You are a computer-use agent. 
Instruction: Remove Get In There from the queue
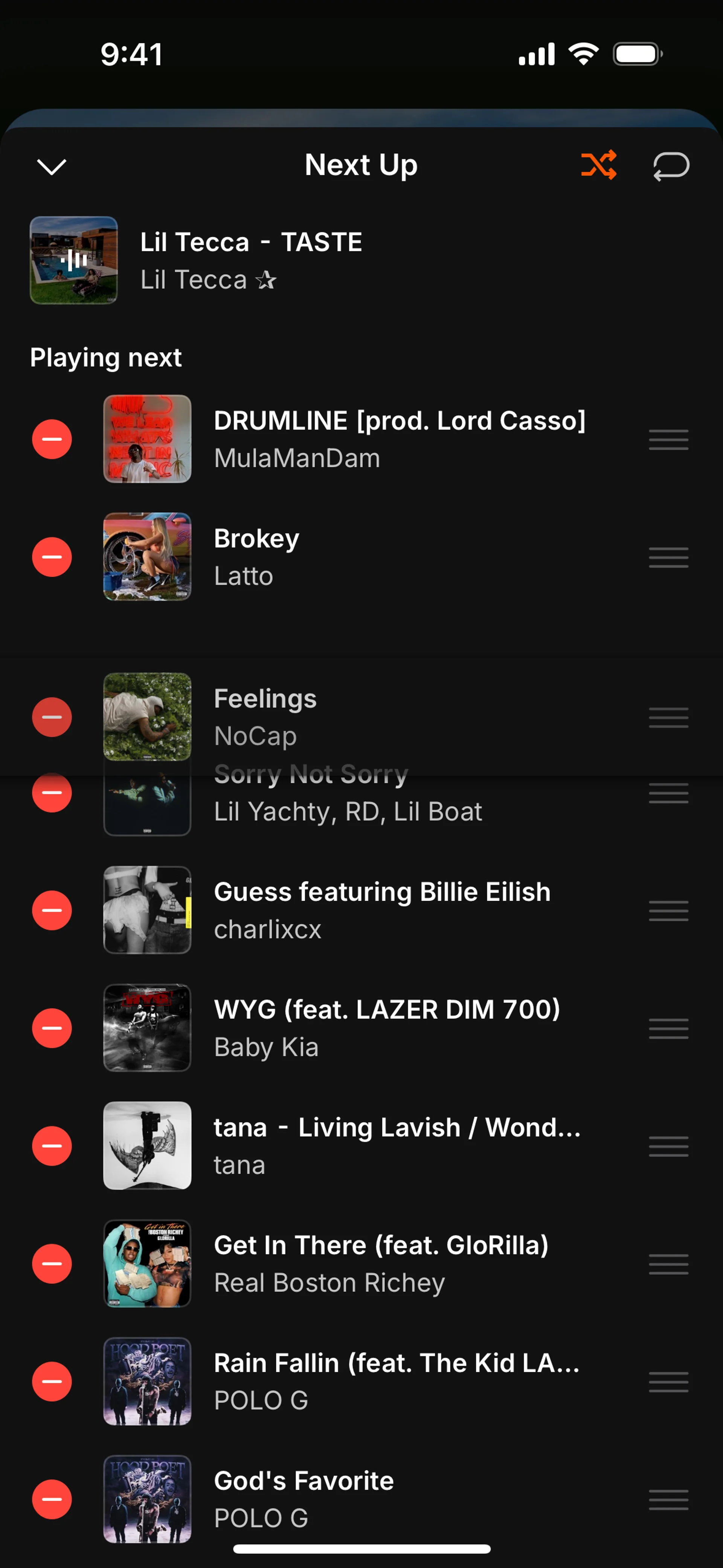tap(52, 1264)
